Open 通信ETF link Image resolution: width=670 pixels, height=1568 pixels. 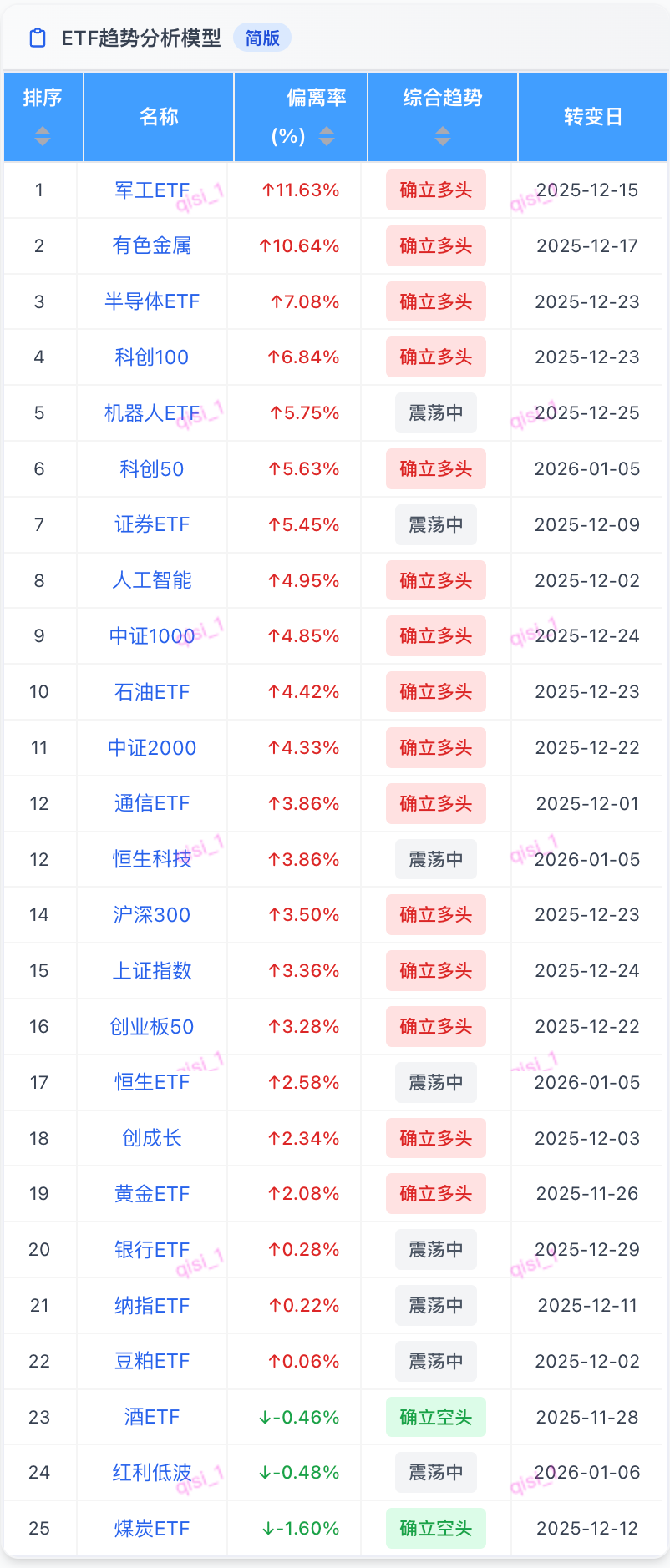click(151, 803)
